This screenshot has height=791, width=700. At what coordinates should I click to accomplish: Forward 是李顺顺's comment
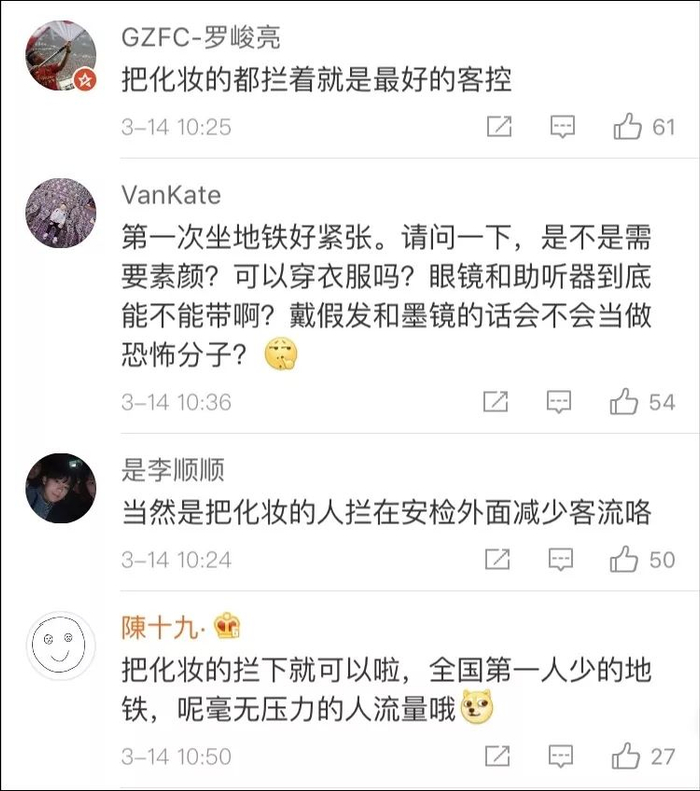[497, 559]
